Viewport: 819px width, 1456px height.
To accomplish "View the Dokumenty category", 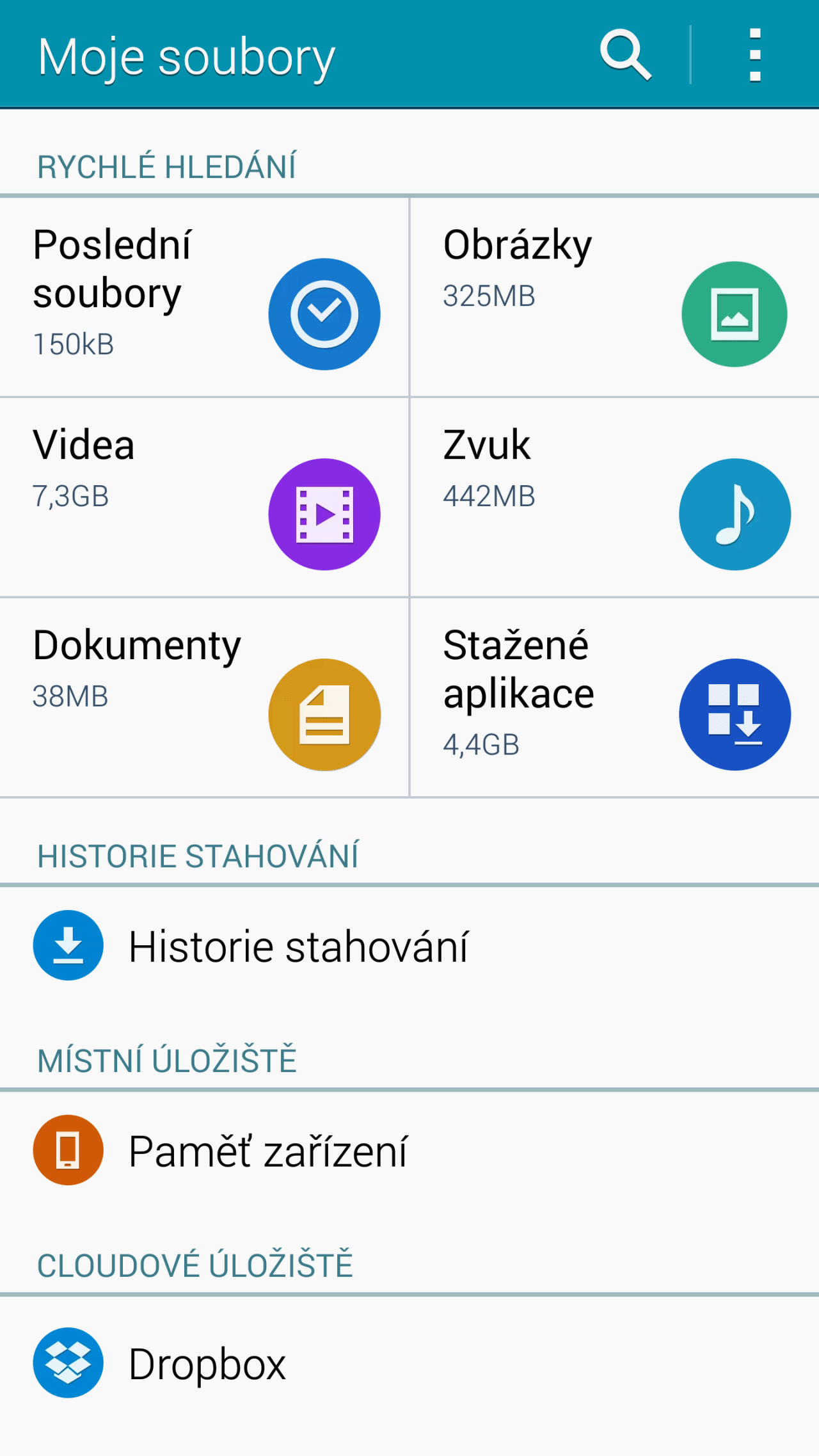I will coord(205,698).
